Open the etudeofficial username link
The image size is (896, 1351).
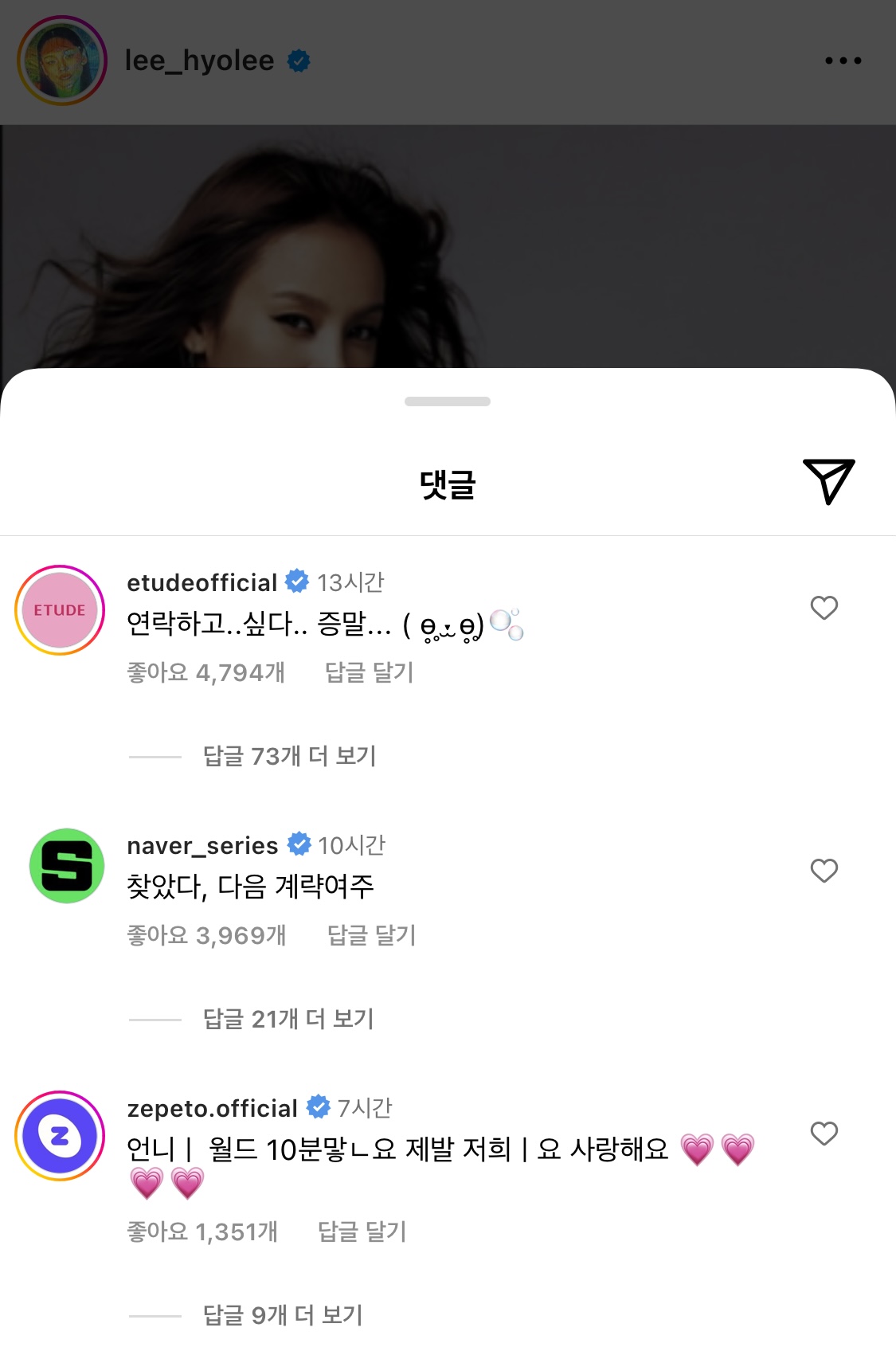tap(202, 582)
